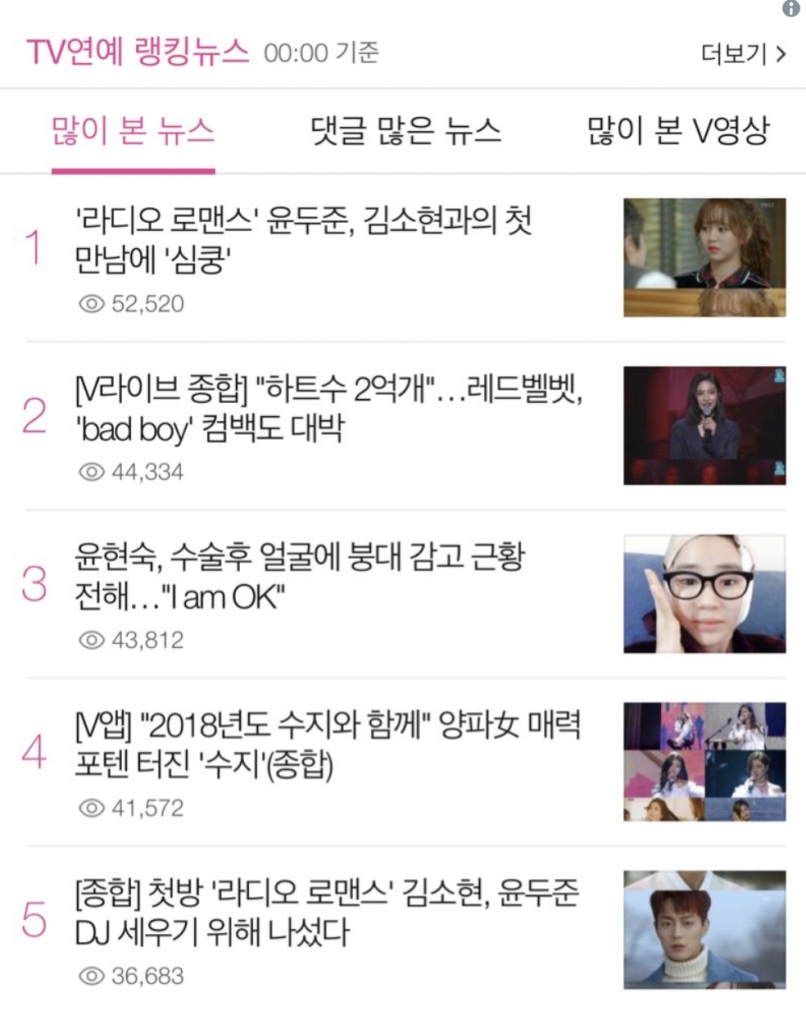Open rank 4 V앱 수지 article
This screenshot has height=1024, width=806.
coord(329,746)
